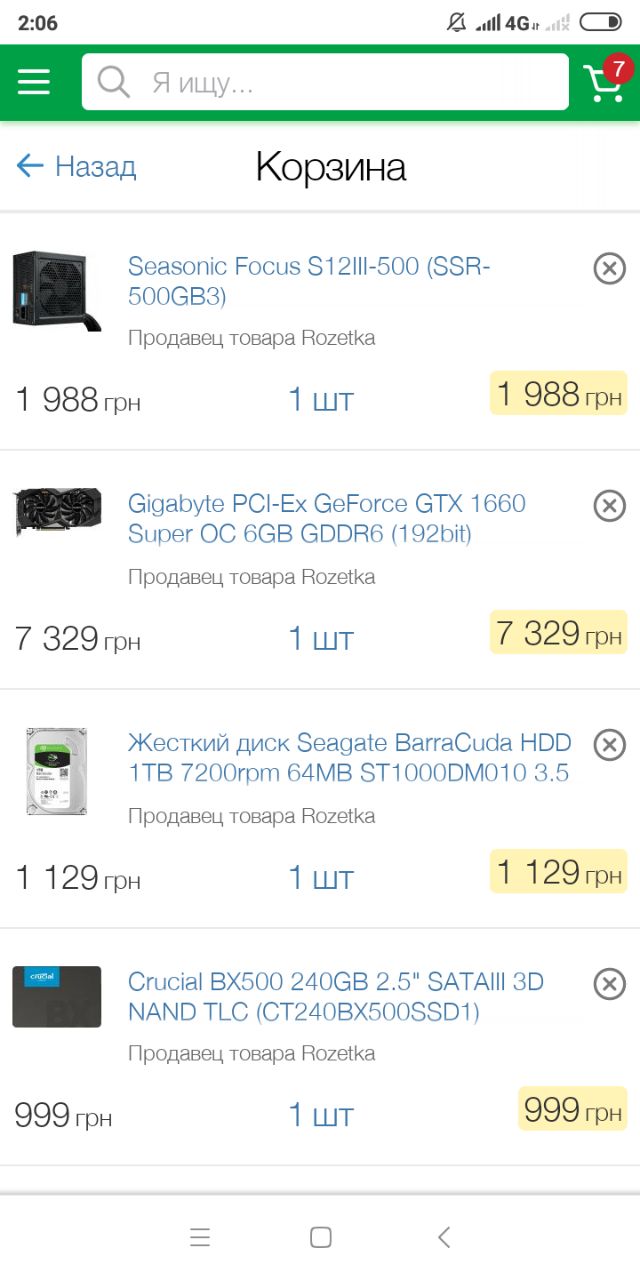
Task: Change quantity '1 шт' for Gigabyte GTX 1660
Action: pyautogui.click(x=321, y=638)
